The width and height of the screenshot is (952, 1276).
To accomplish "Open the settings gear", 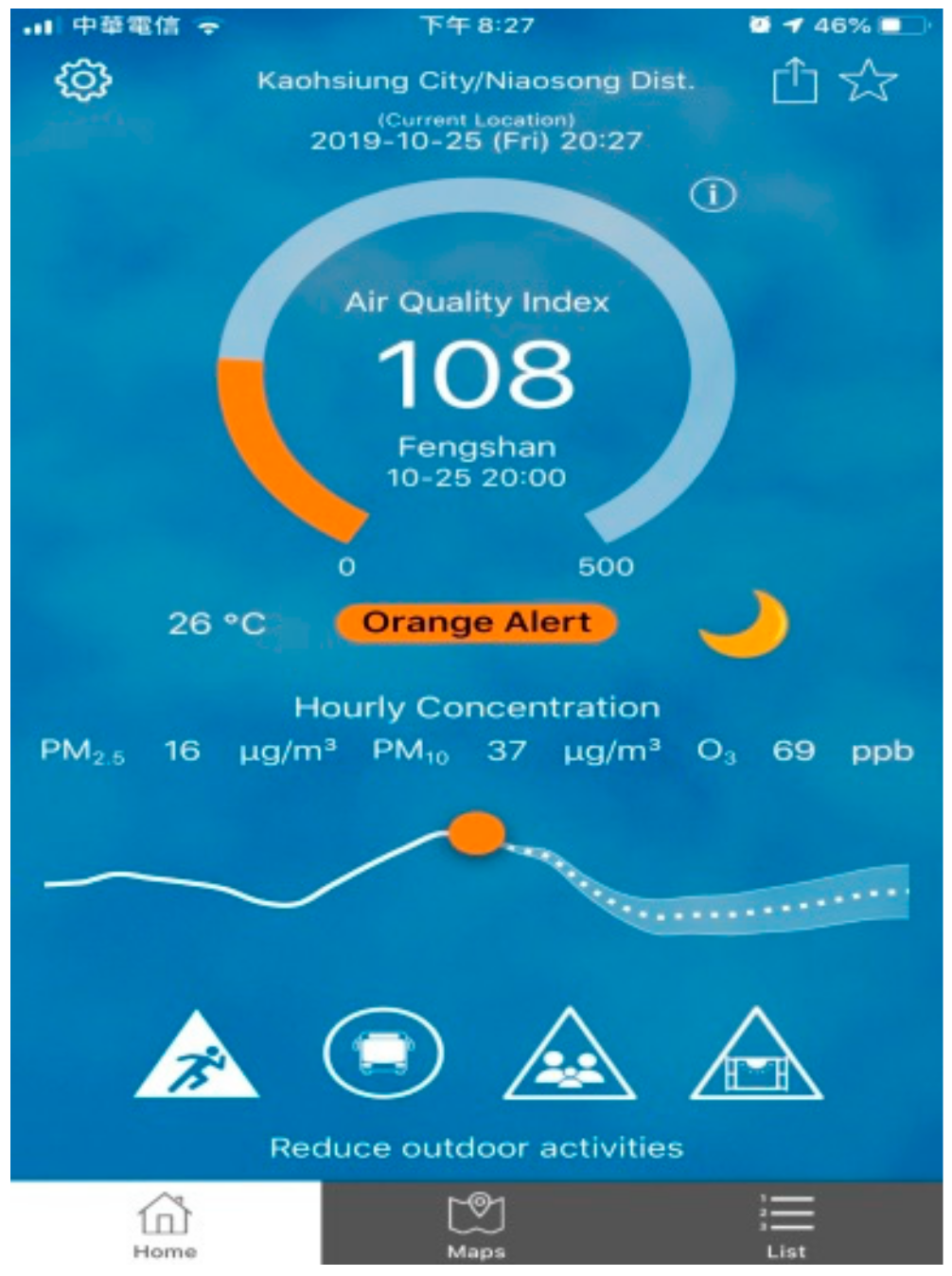I will [x=83, y=80].
